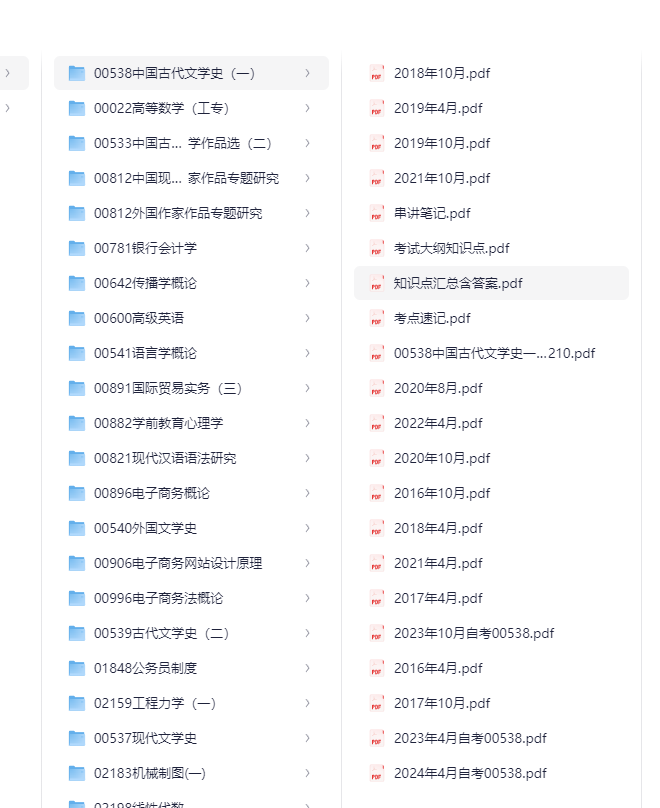Image resolution: width=660 pixels, height=808 pixels.
Task: Select folder 00642传播学概论
Action: tap(191, 283)
